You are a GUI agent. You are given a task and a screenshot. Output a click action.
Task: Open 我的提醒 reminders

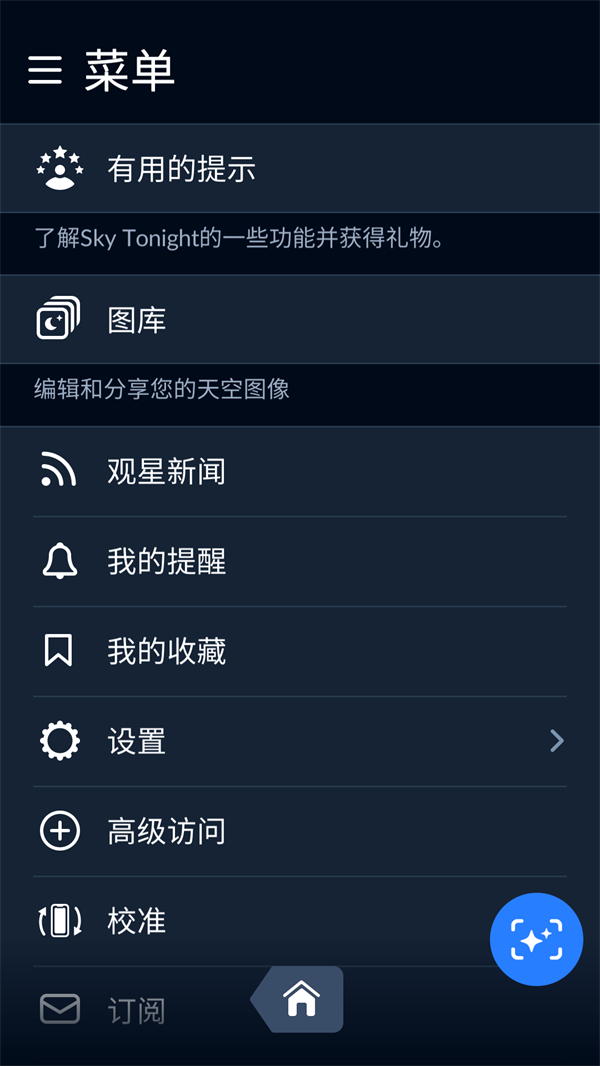pyautogui.click(x=166, y=561)
